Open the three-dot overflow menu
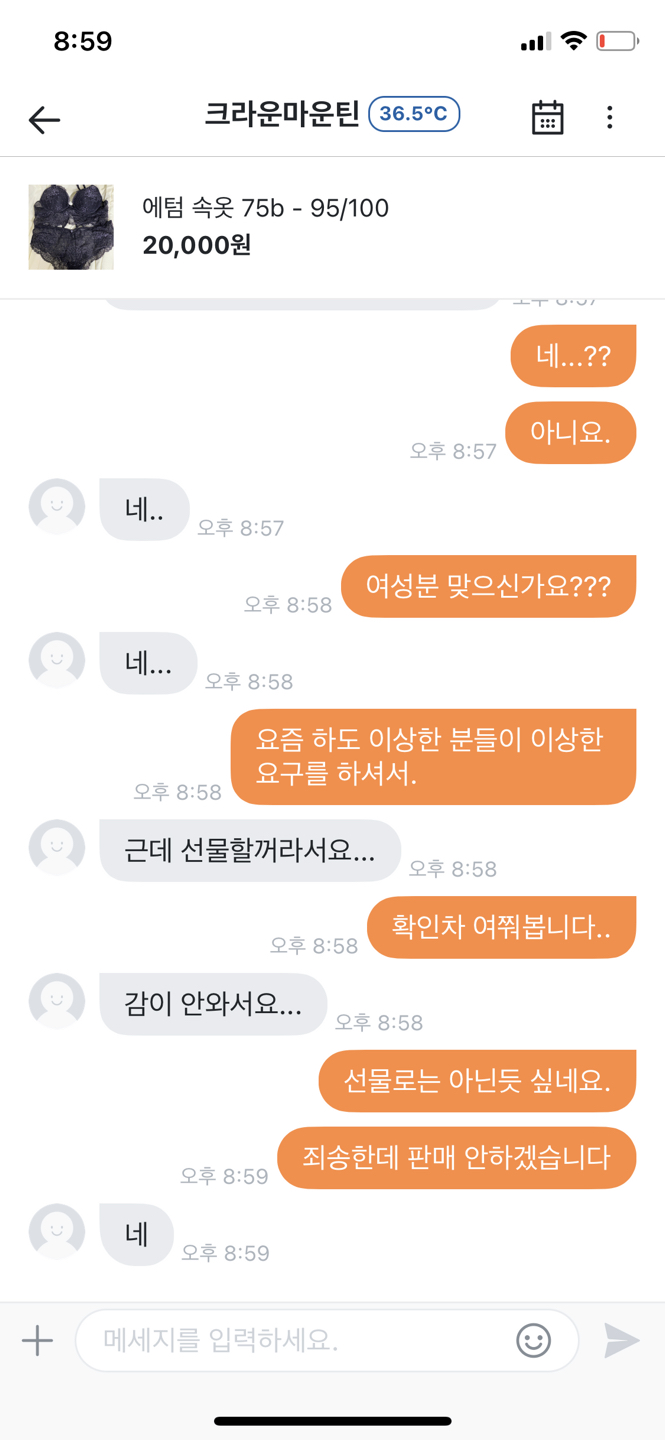 click(609, 117)
